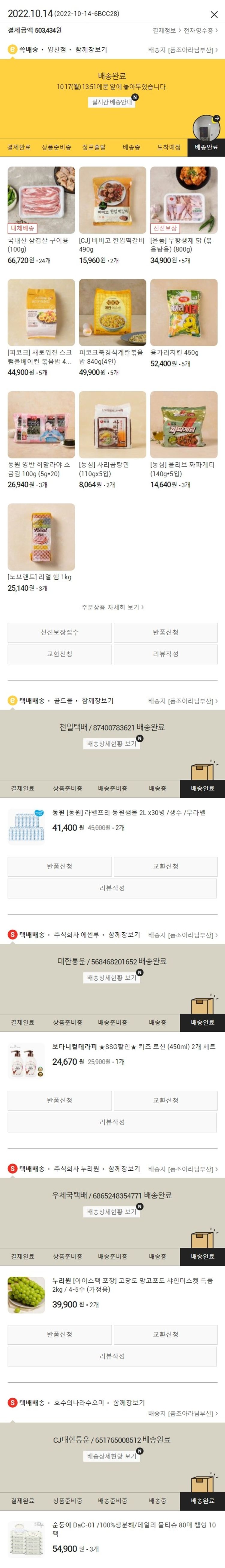Open 전자영수증 electronic receipt
This screenshot has height=1568, width=225.
(200, 31)
